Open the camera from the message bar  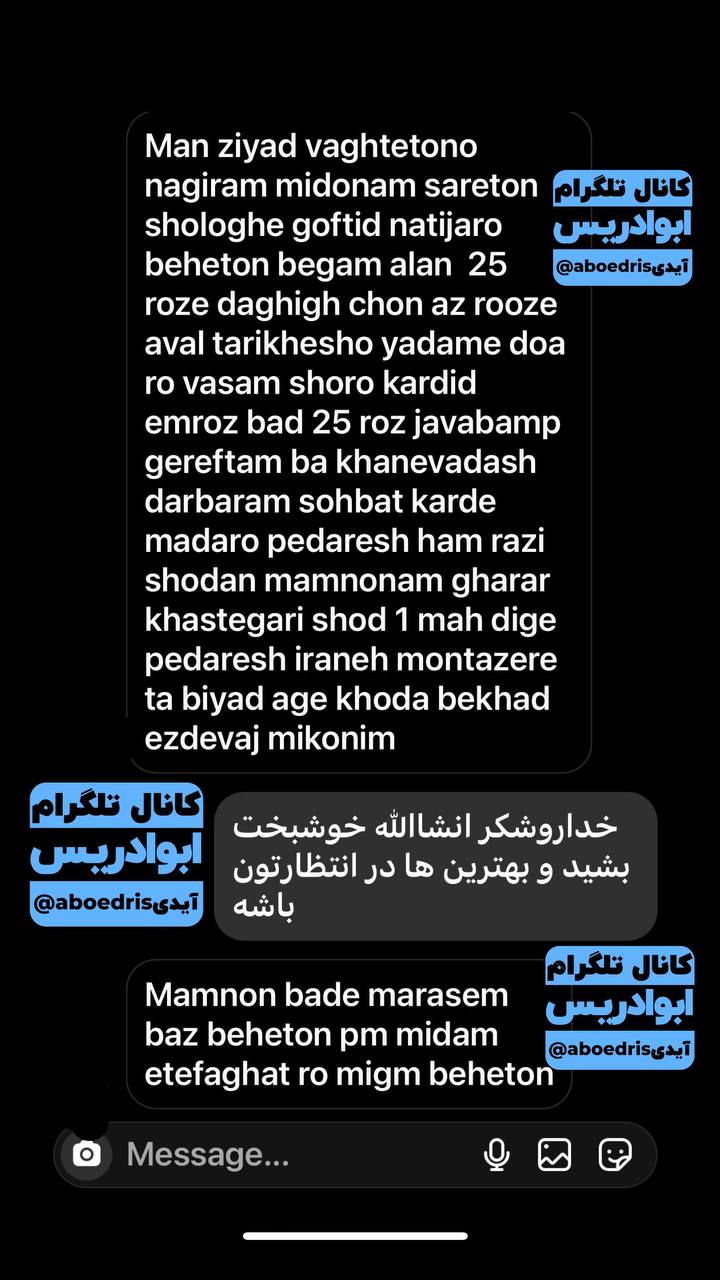87,1154
